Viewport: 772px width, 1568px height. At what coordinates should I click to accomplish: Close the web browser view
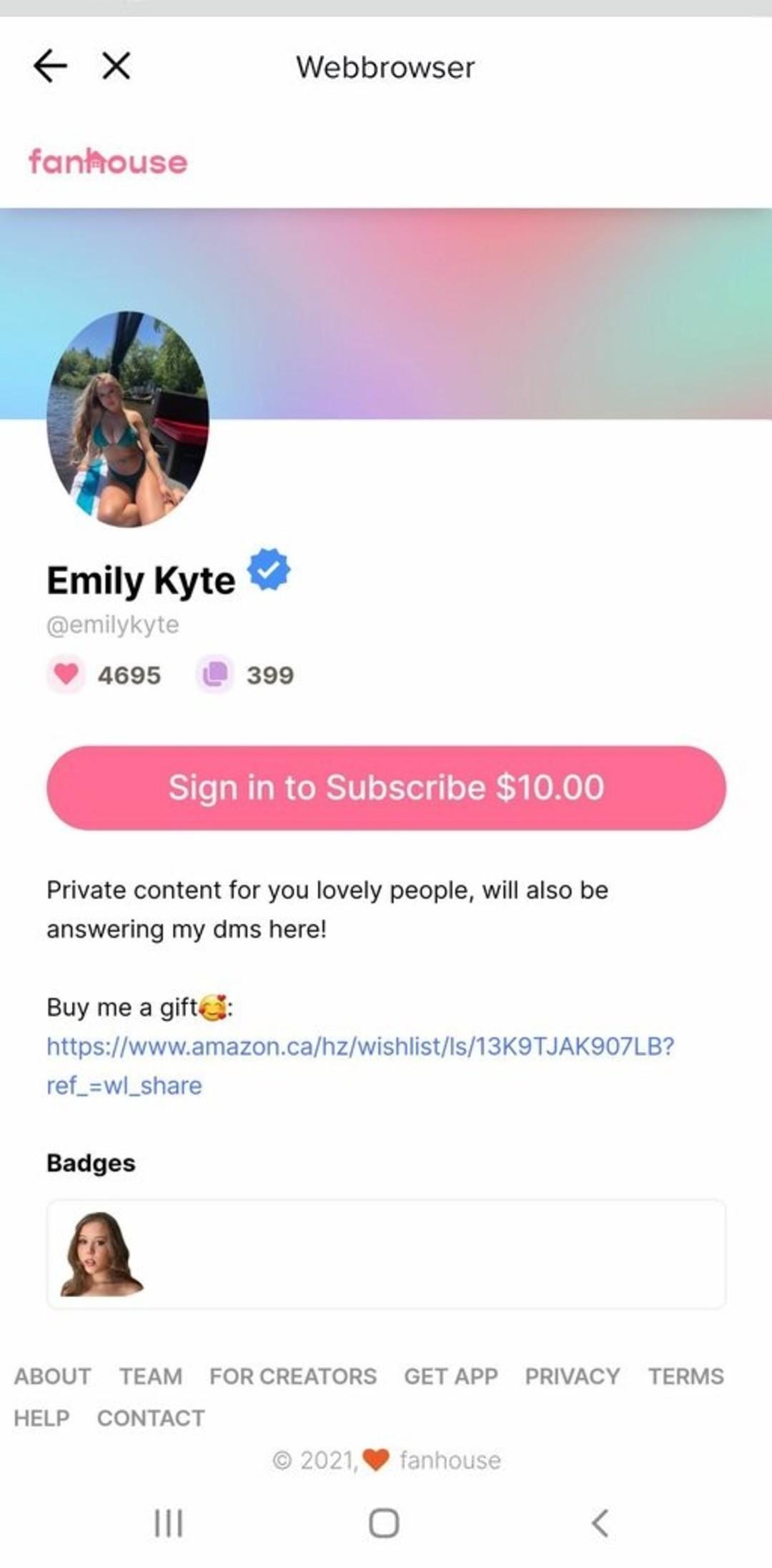click(x=116, y=66)
